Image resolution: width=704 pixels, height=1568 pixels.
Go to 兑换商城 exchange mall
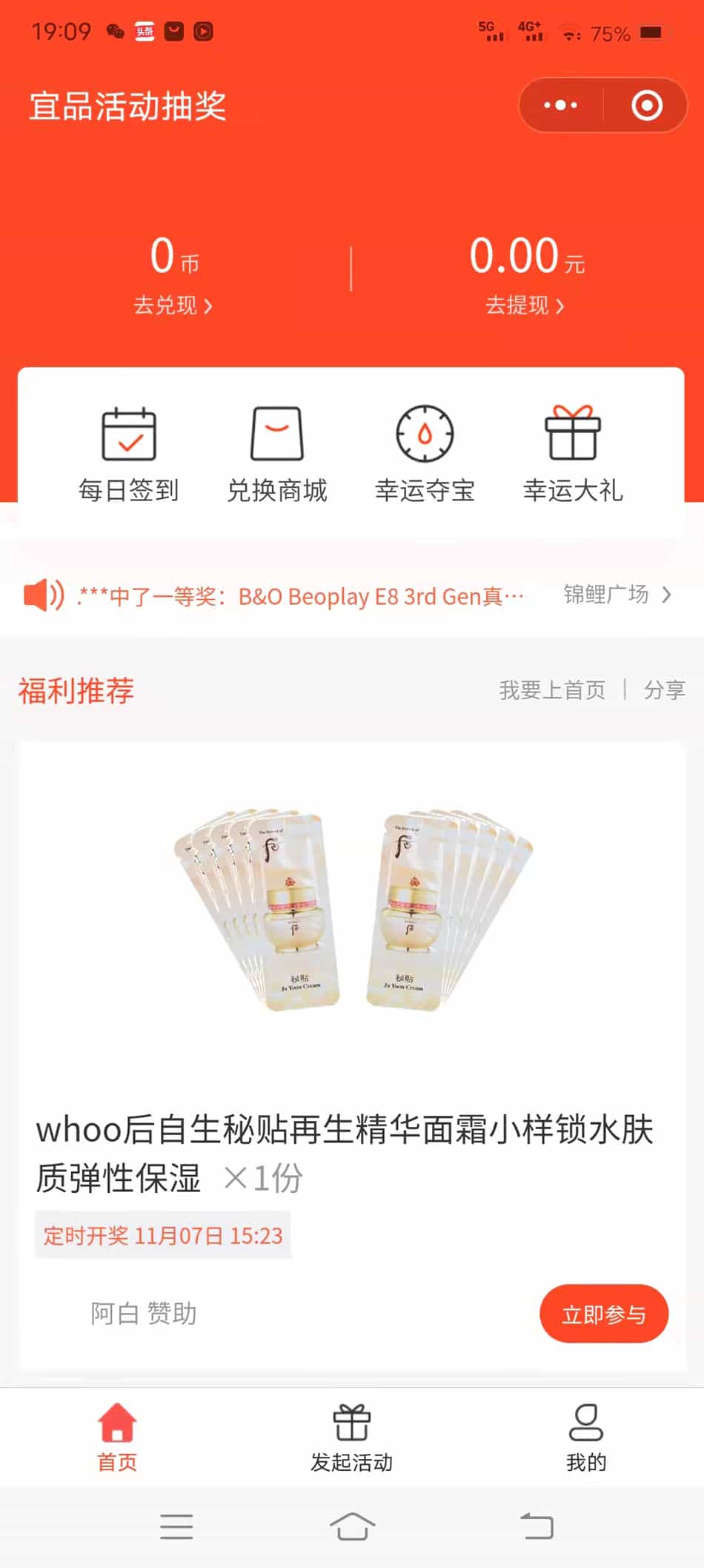(x=277, y=454)
